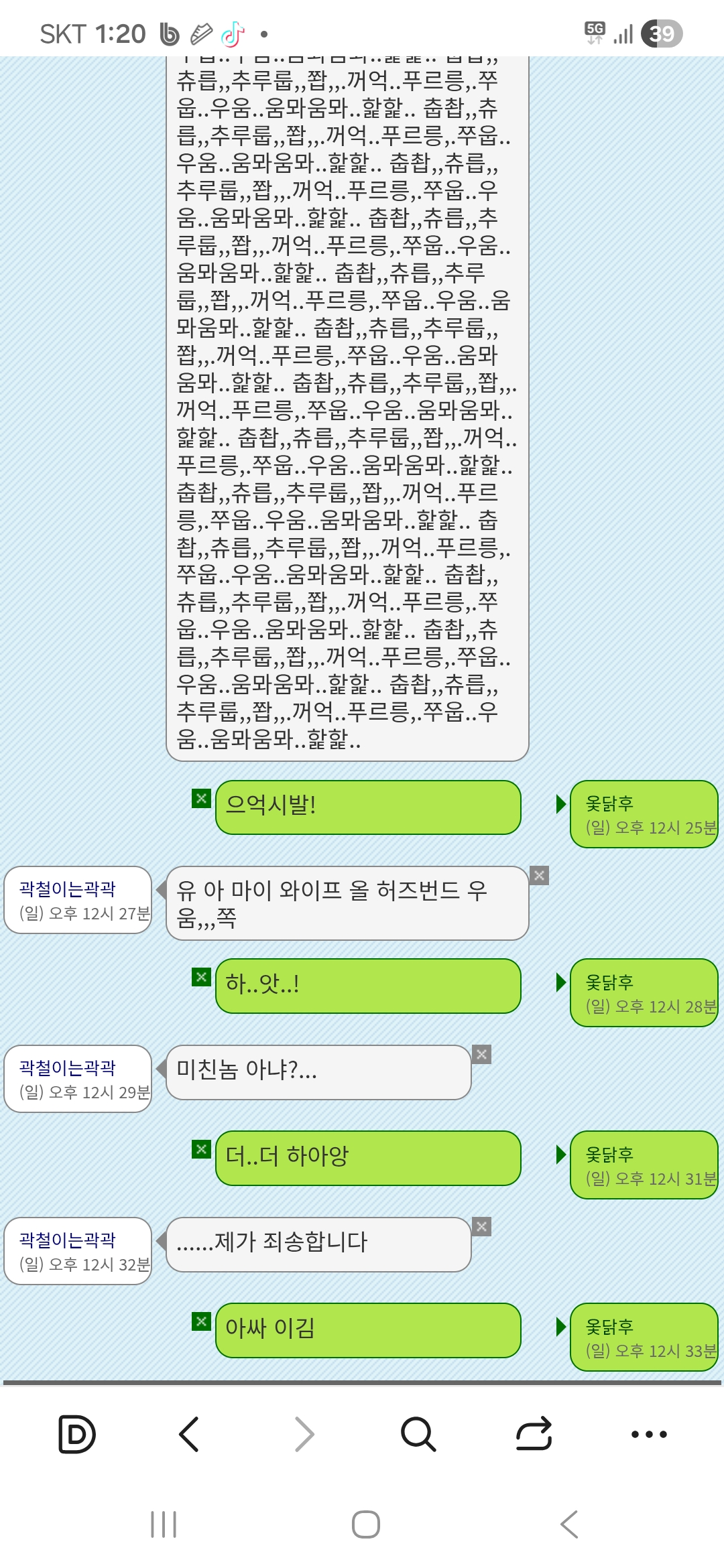Image resolution: width=724 pixels, height=1568 pixels.
Task: Open the Daum home button
Action: pos(76,1434)
